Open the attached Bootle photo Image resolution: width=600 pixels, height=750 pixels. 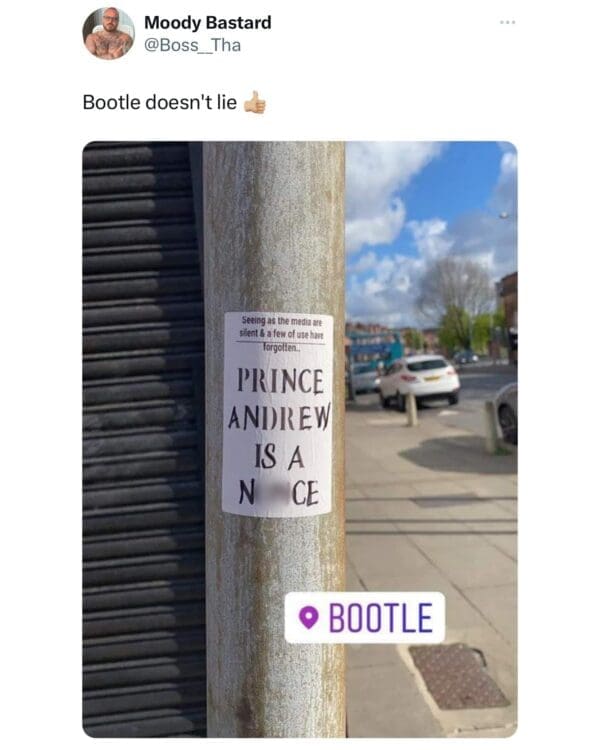299,438
